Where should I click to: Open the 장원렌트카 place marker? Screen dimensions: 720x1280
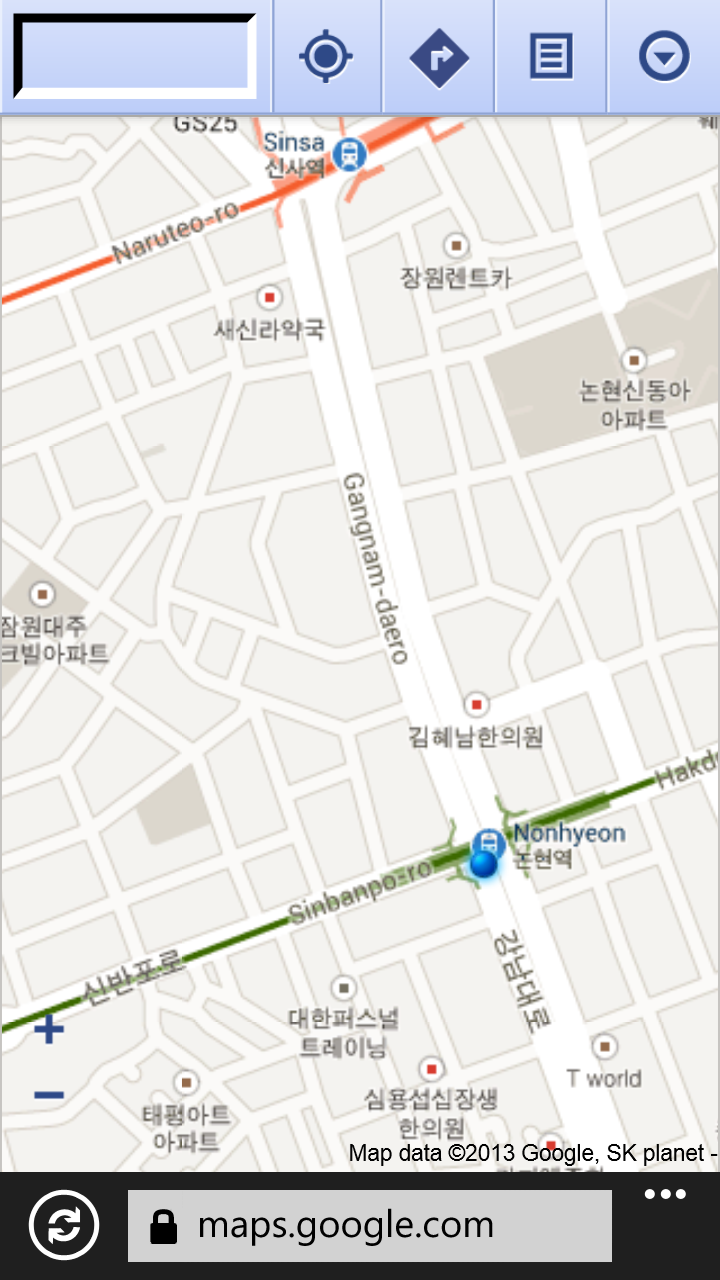tap(457, 244)
